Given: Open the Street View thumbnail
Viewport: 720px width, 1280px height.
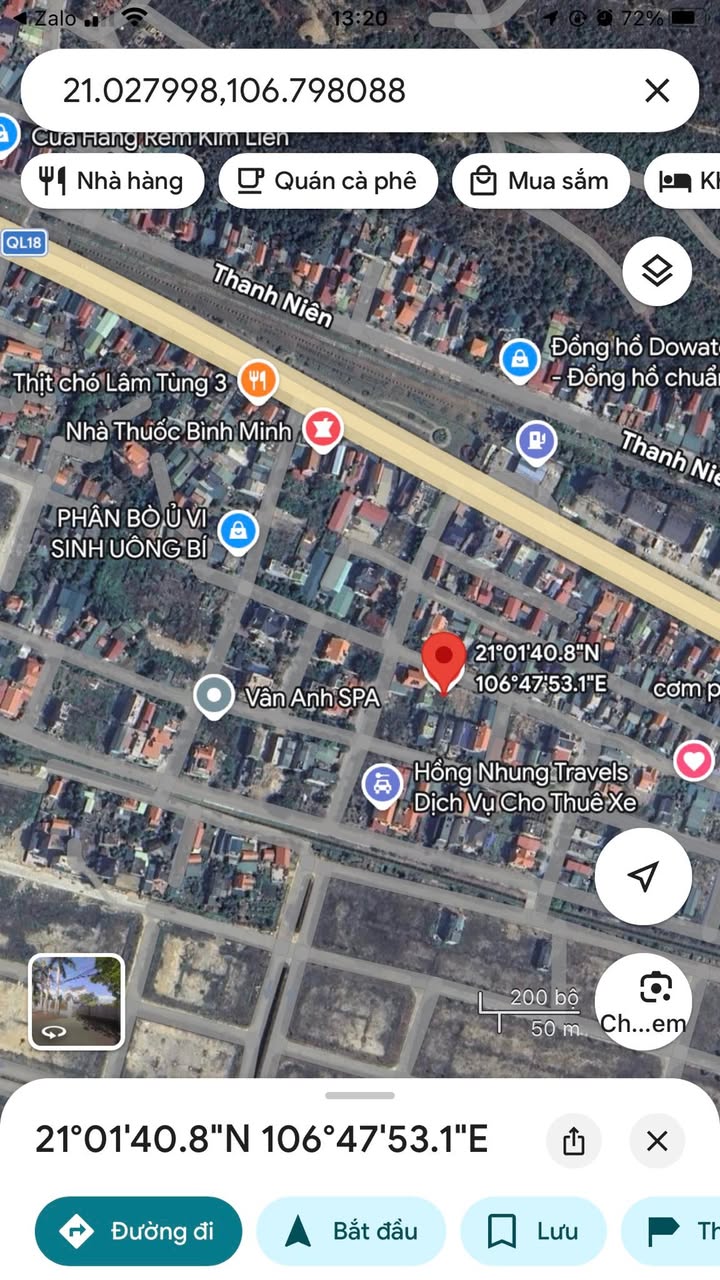Looking at the screenshot, I should coord(76,1002).
